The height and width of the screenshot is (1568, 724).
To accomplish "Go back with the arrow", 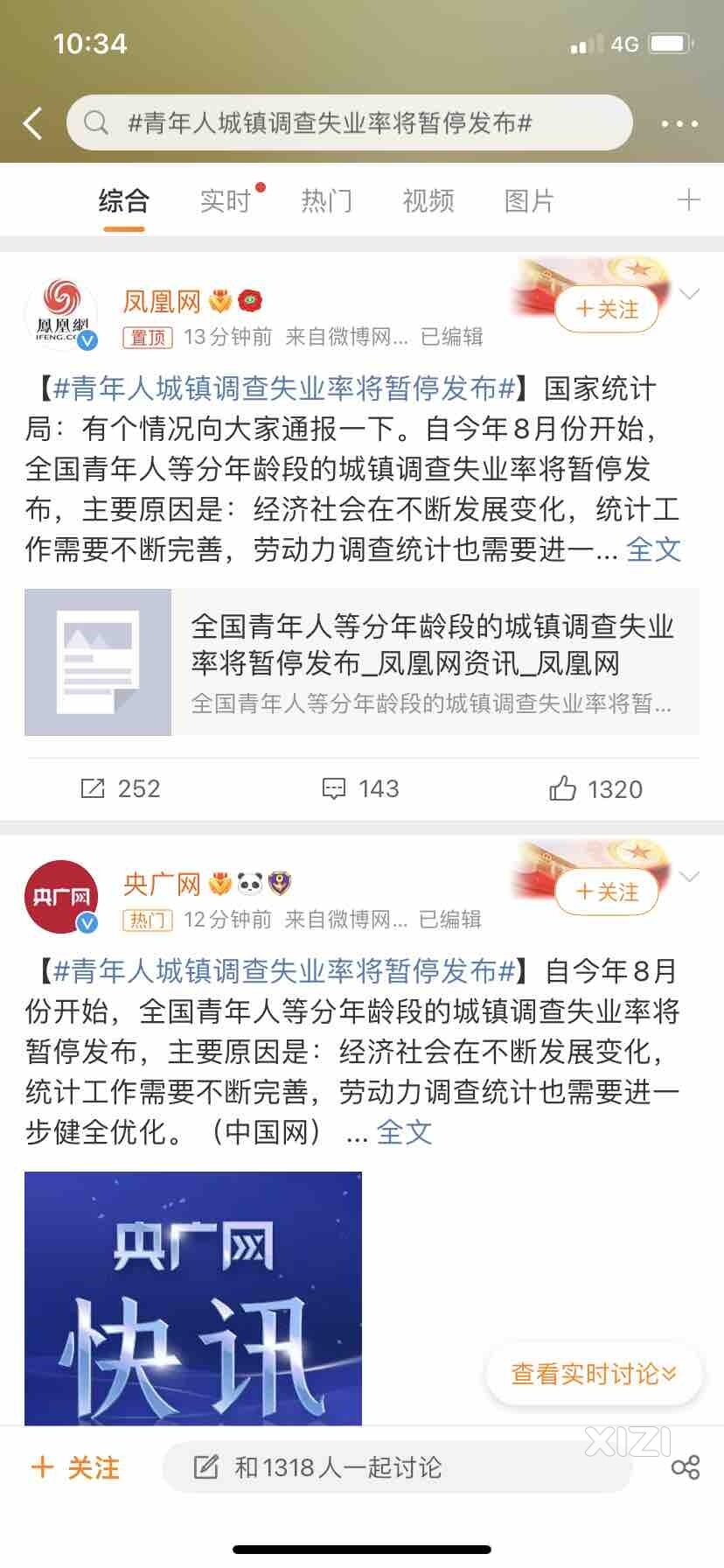I will point(33,123).
